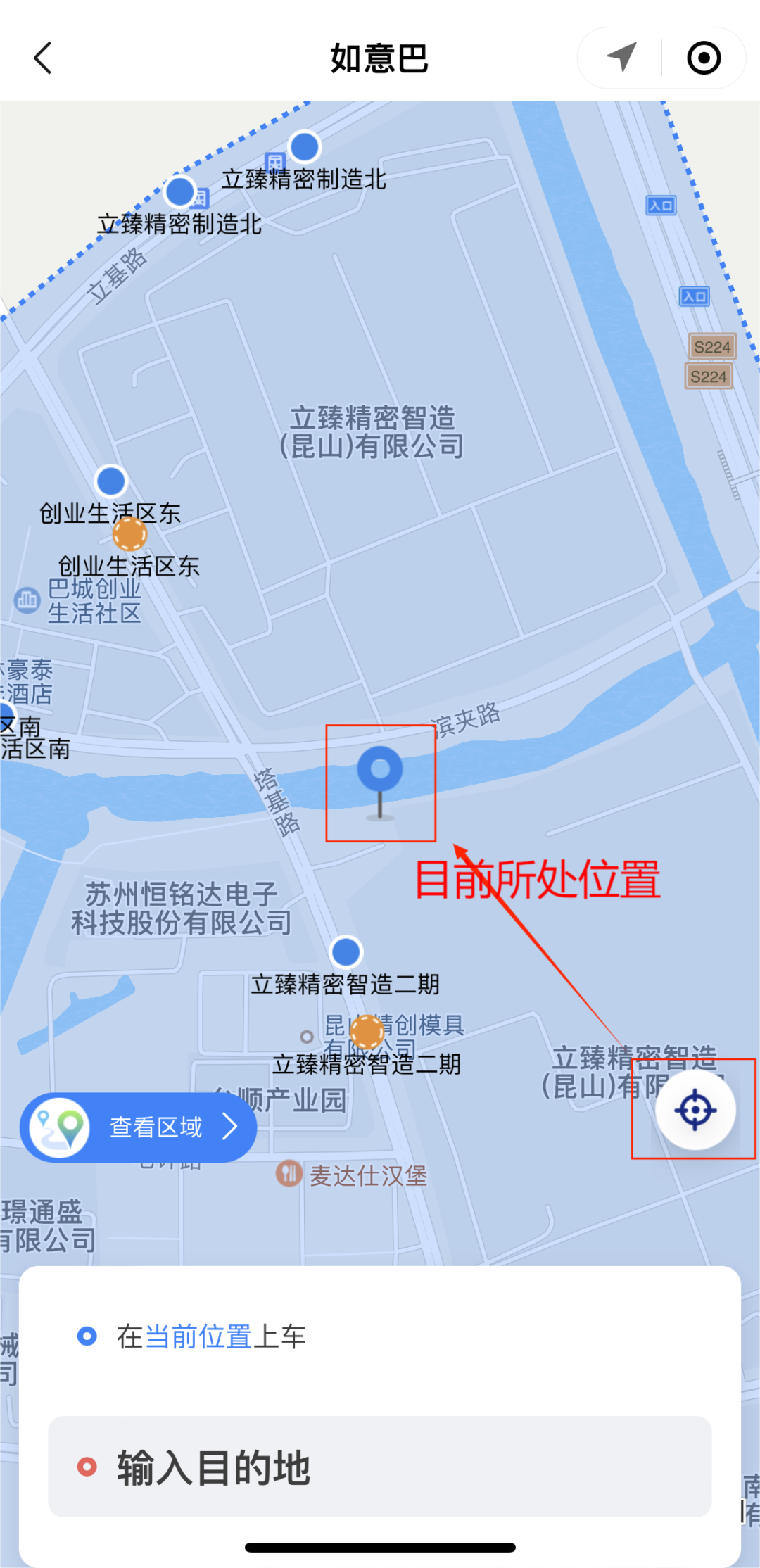Image resolution: width=760 pixels, height=1568 pixels.
Task: Change pickup via 当前位置 link
Action: 198,1336
